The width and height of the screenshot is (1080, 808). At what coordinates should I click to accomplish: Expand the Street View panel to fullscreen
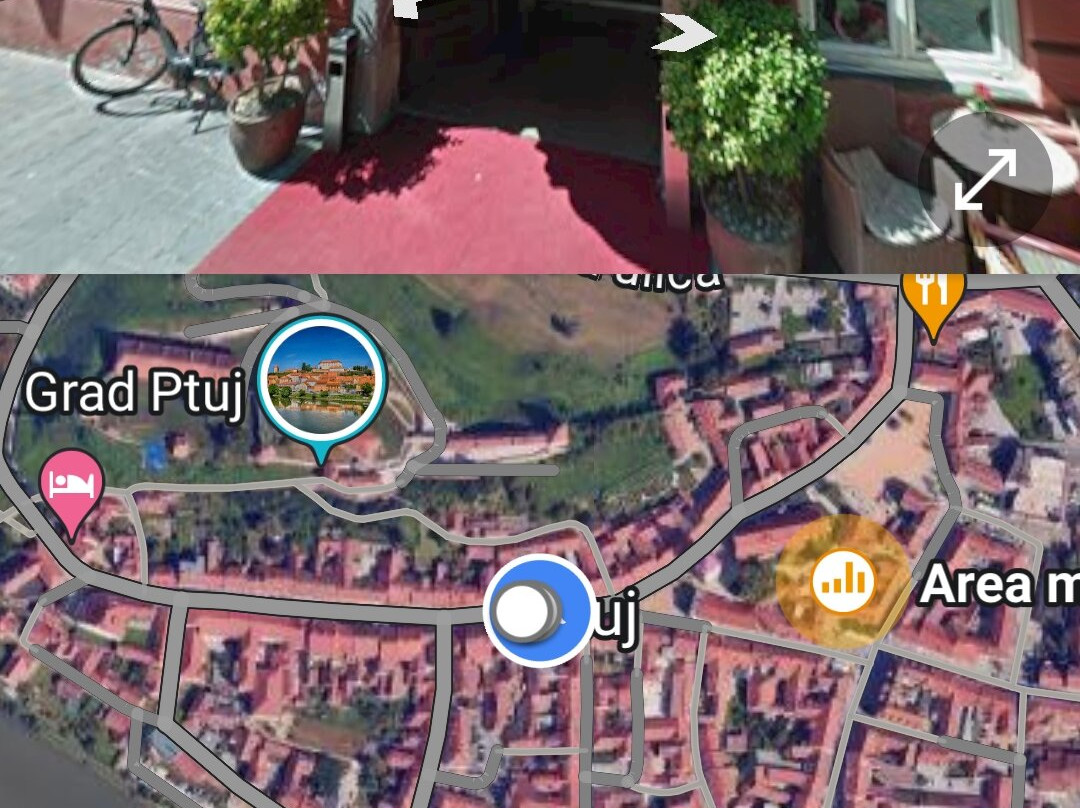[x=985, y=179]
